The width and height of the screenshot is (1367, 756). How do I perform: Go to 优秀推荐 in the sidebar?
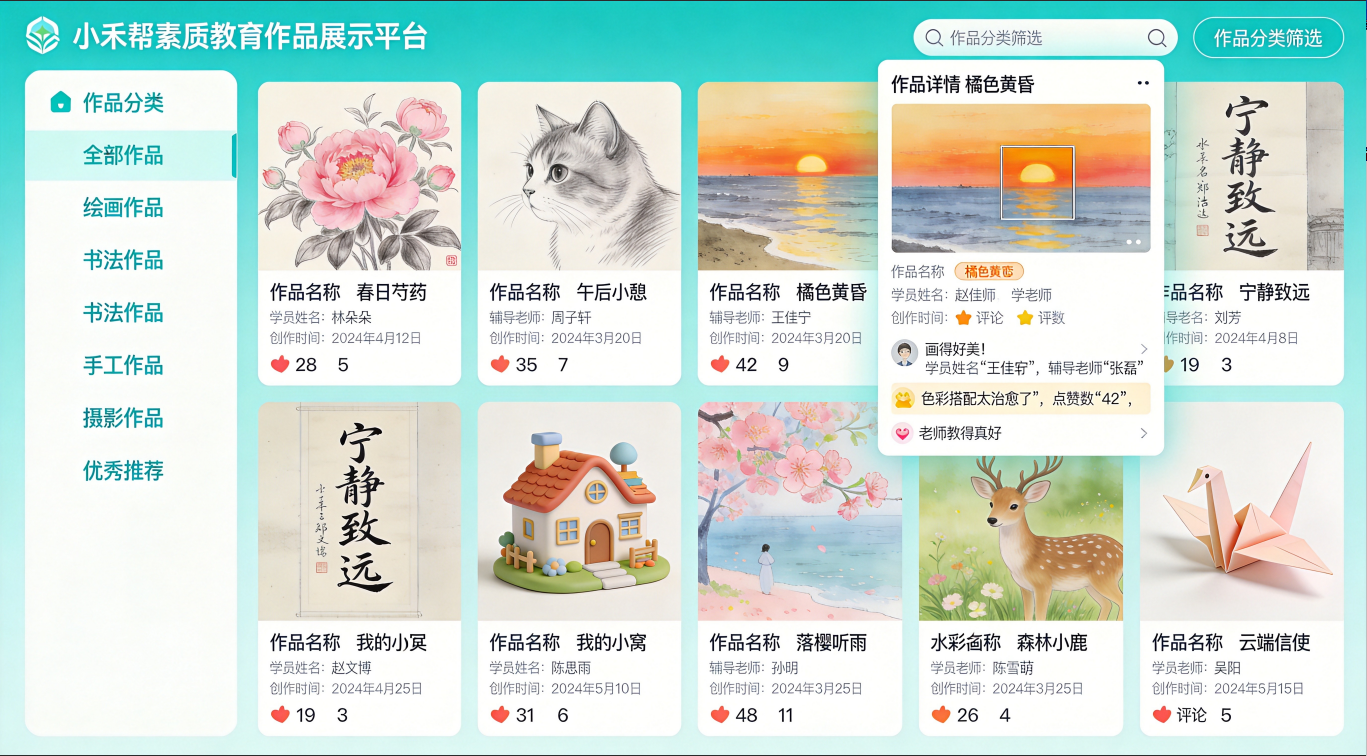pyautogui.click(x=123, y=470)
